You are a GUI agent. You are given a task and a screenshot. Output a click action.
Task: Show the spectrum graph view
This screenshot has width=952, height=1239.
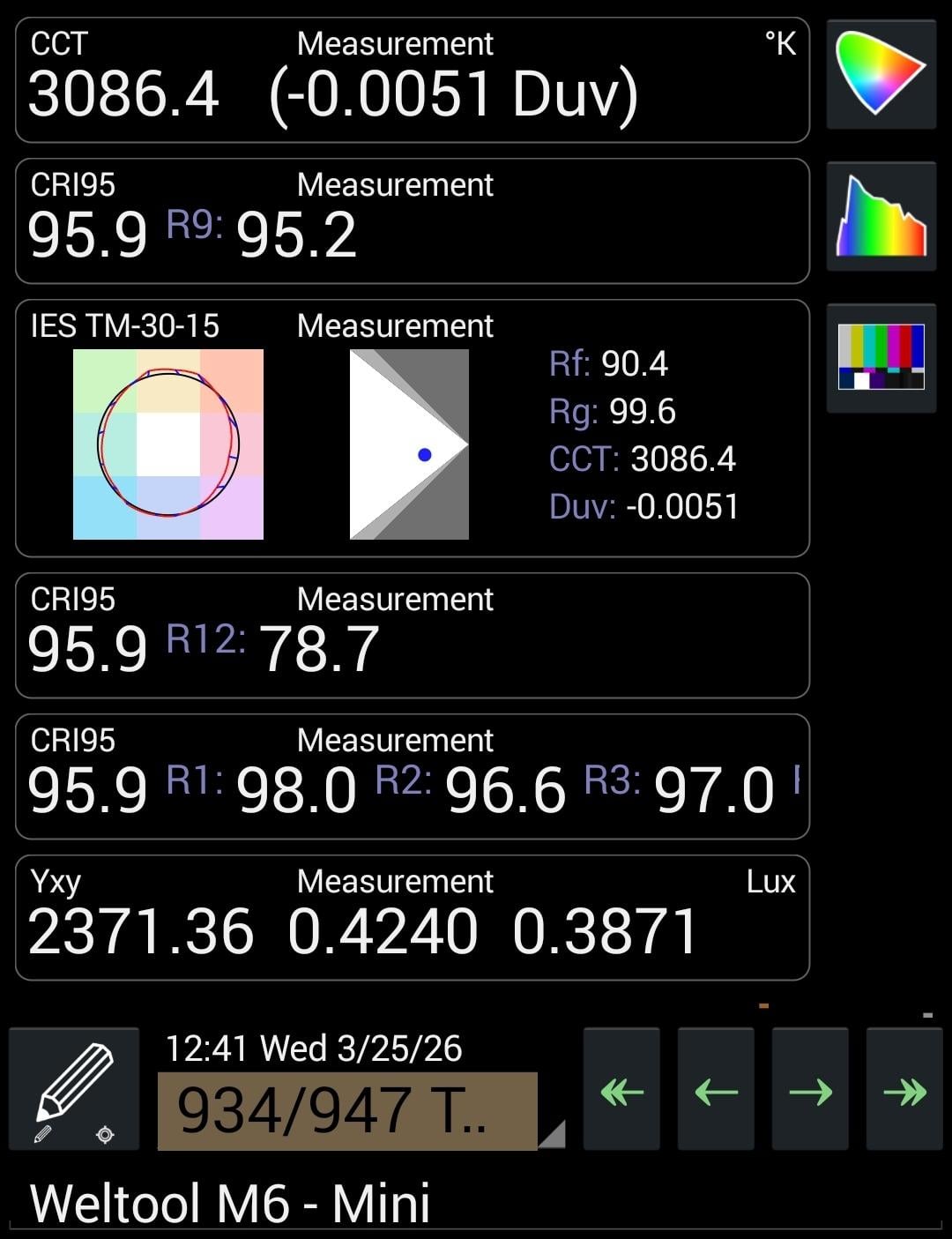[881, 216]
